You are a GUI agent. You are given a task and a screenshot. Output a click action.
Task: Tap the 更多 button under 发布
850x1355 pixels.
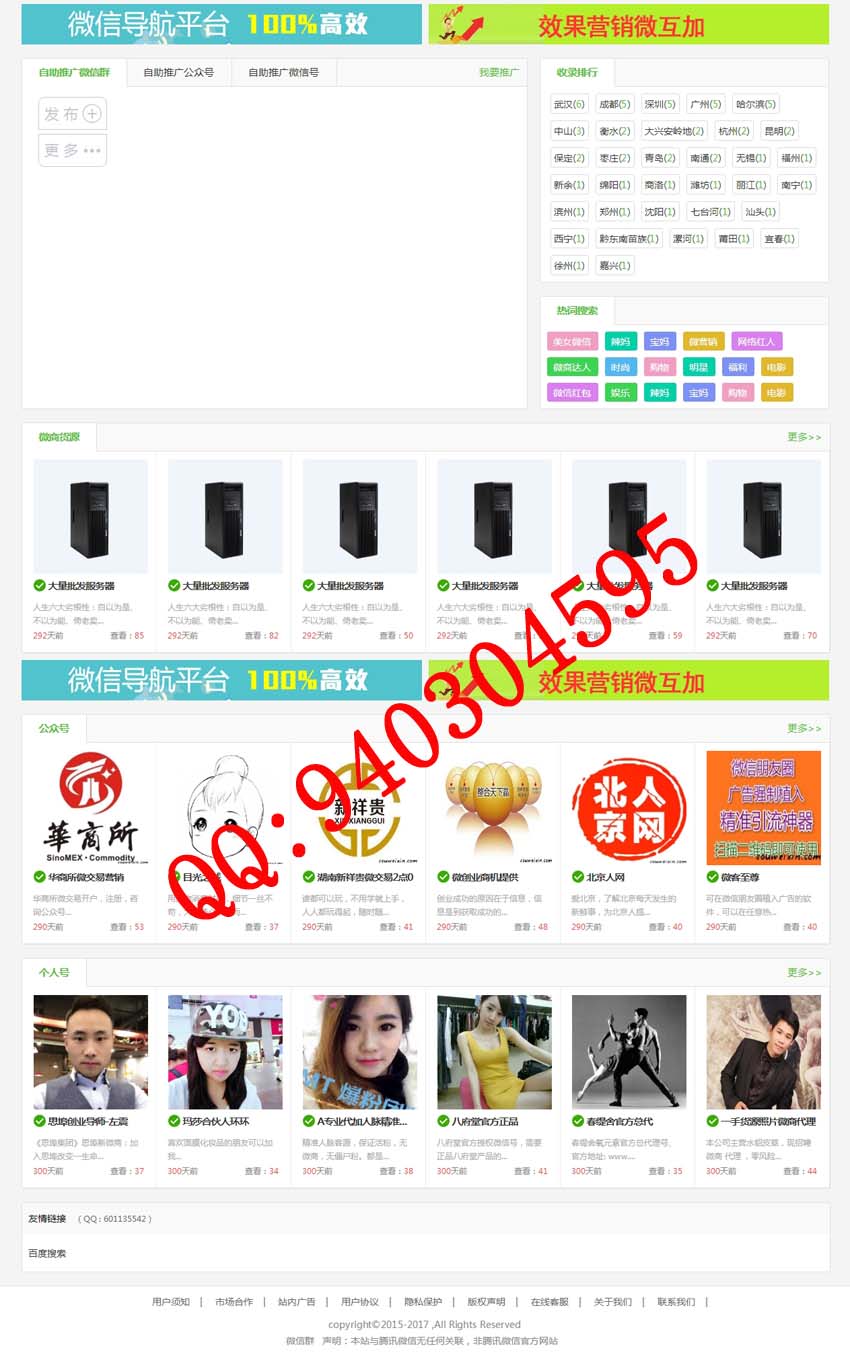72,150
